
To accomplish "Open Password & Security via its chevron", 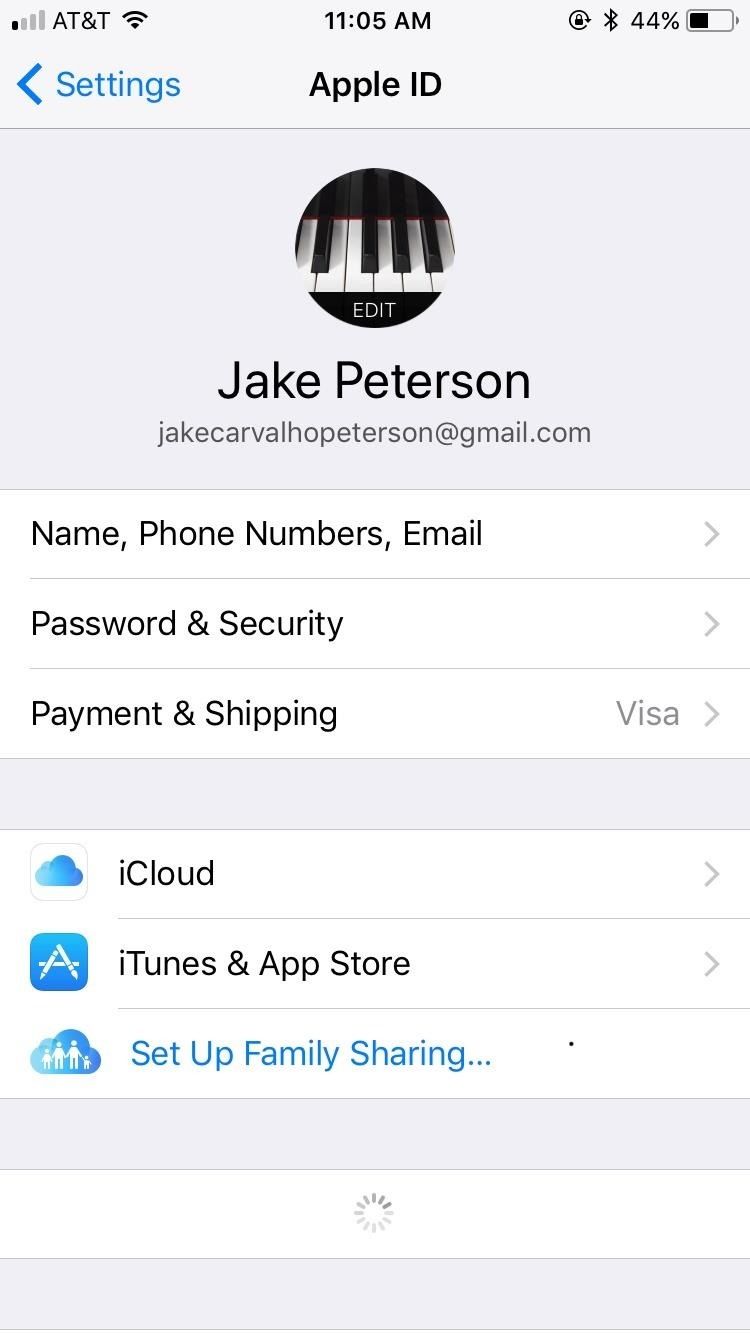I will click(711, 623).
